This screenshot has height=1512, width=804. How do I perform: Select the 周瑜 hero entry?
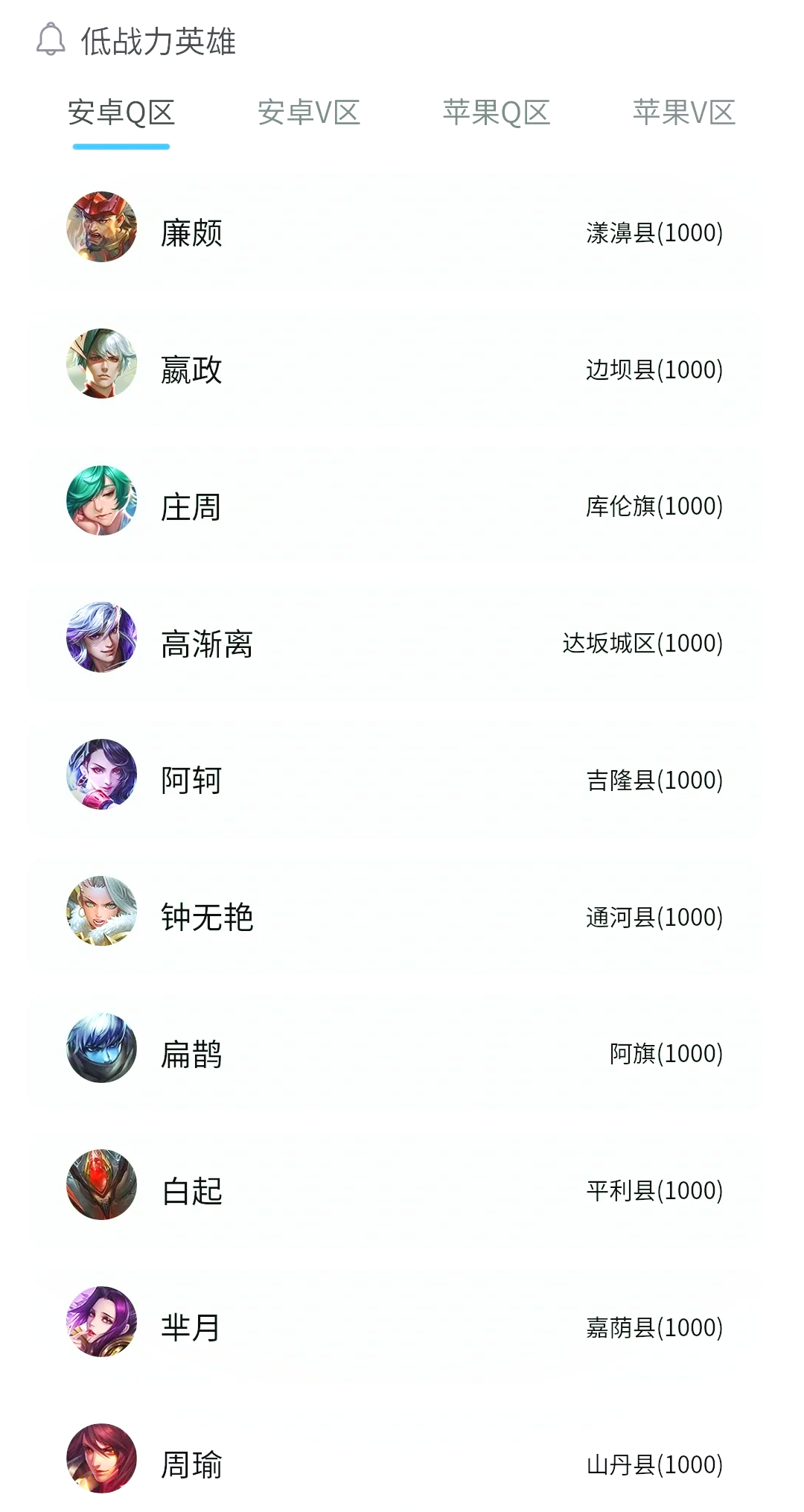click(x=395, y=1464)
